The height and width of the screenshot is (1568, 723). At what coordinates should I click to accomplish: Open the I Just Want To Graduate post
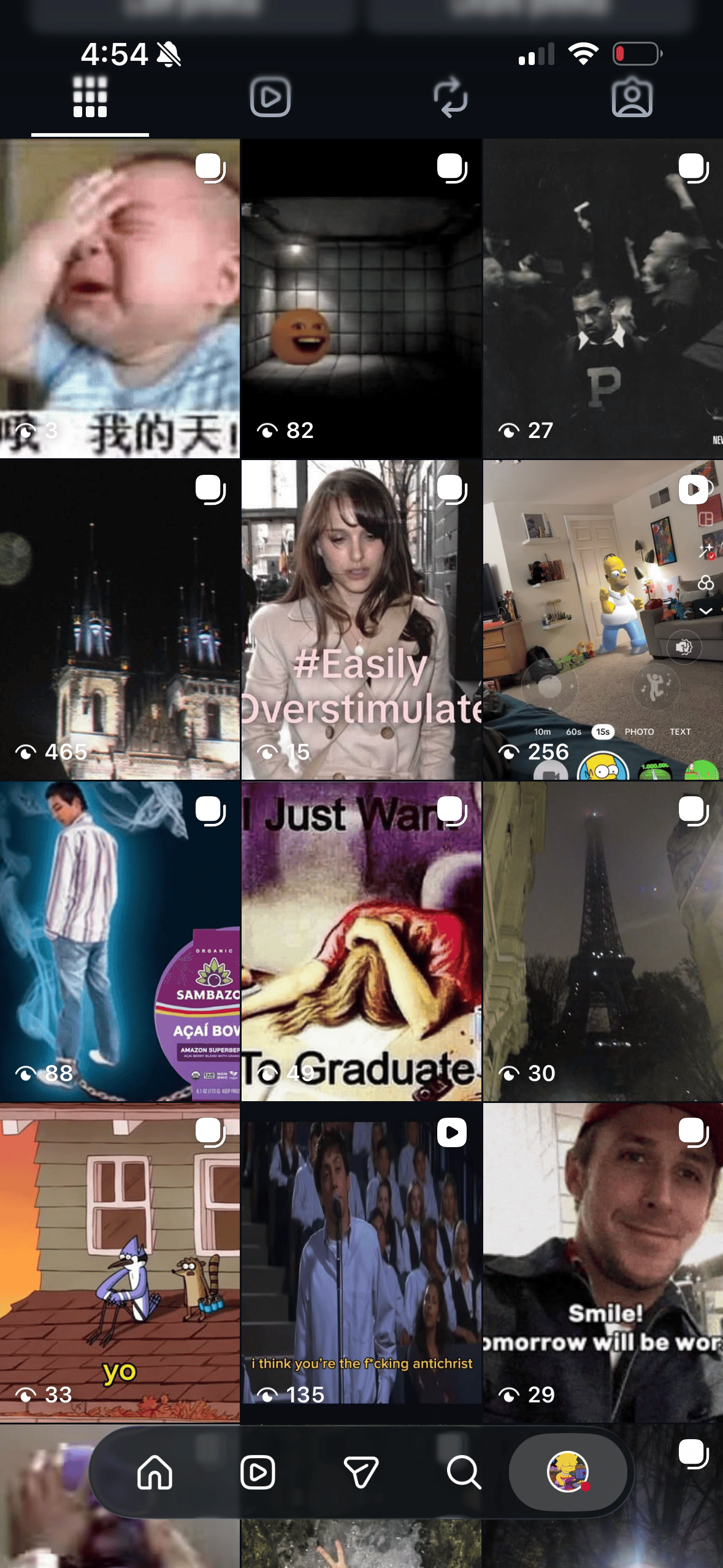pyautogui.click(x=361, y=941)
